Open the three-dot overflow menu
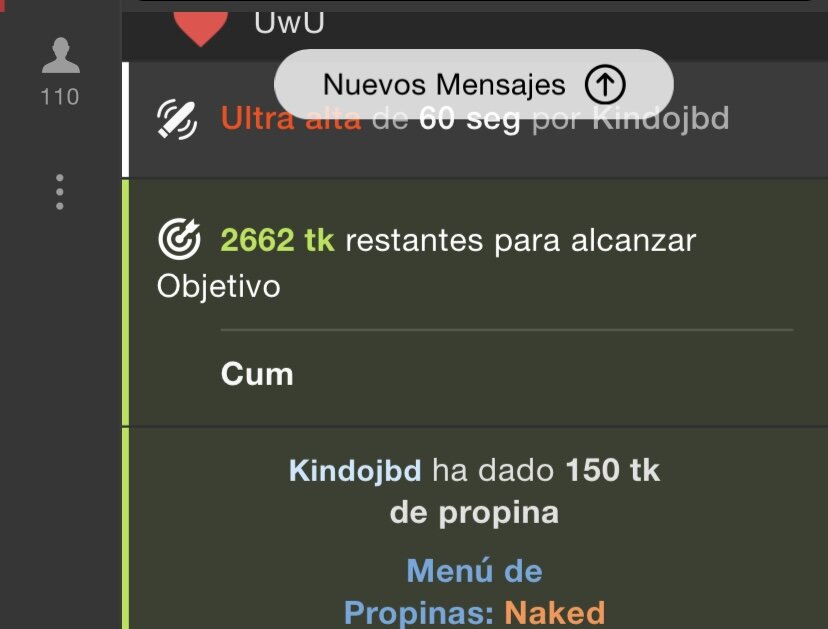Screen dimensions: 828x629 coord(60,191)
